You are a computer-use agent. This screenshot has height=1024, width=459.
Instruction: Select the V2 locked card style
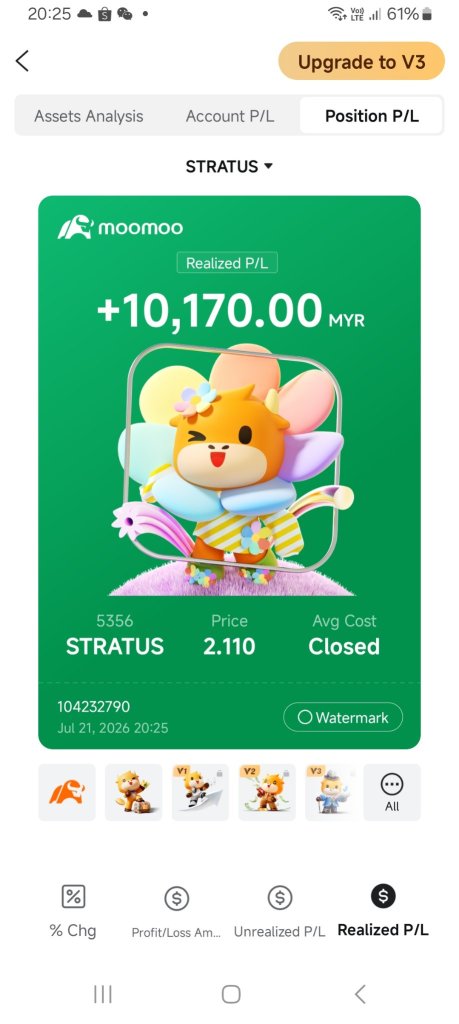click(266, 792)
